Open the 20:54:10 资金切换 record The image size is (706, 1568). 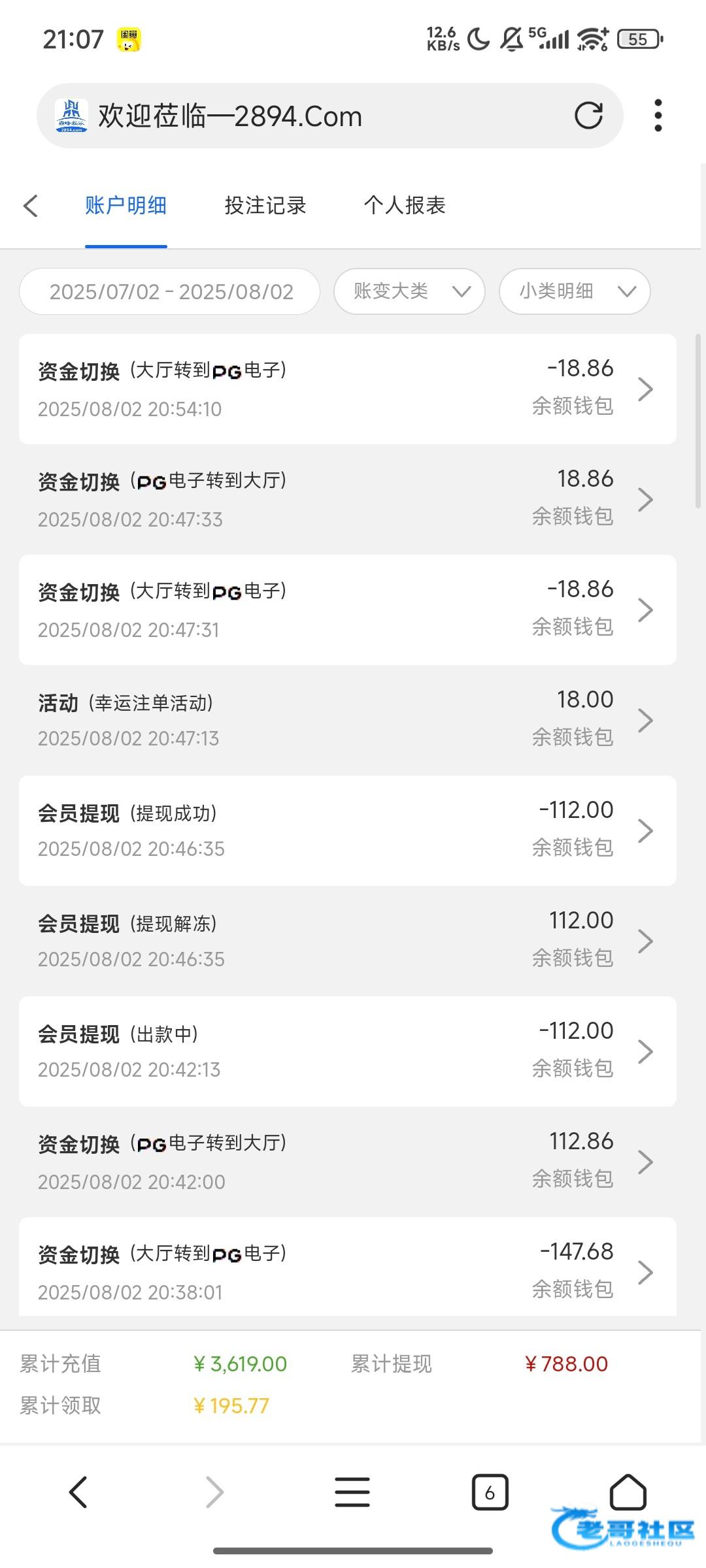348,389
